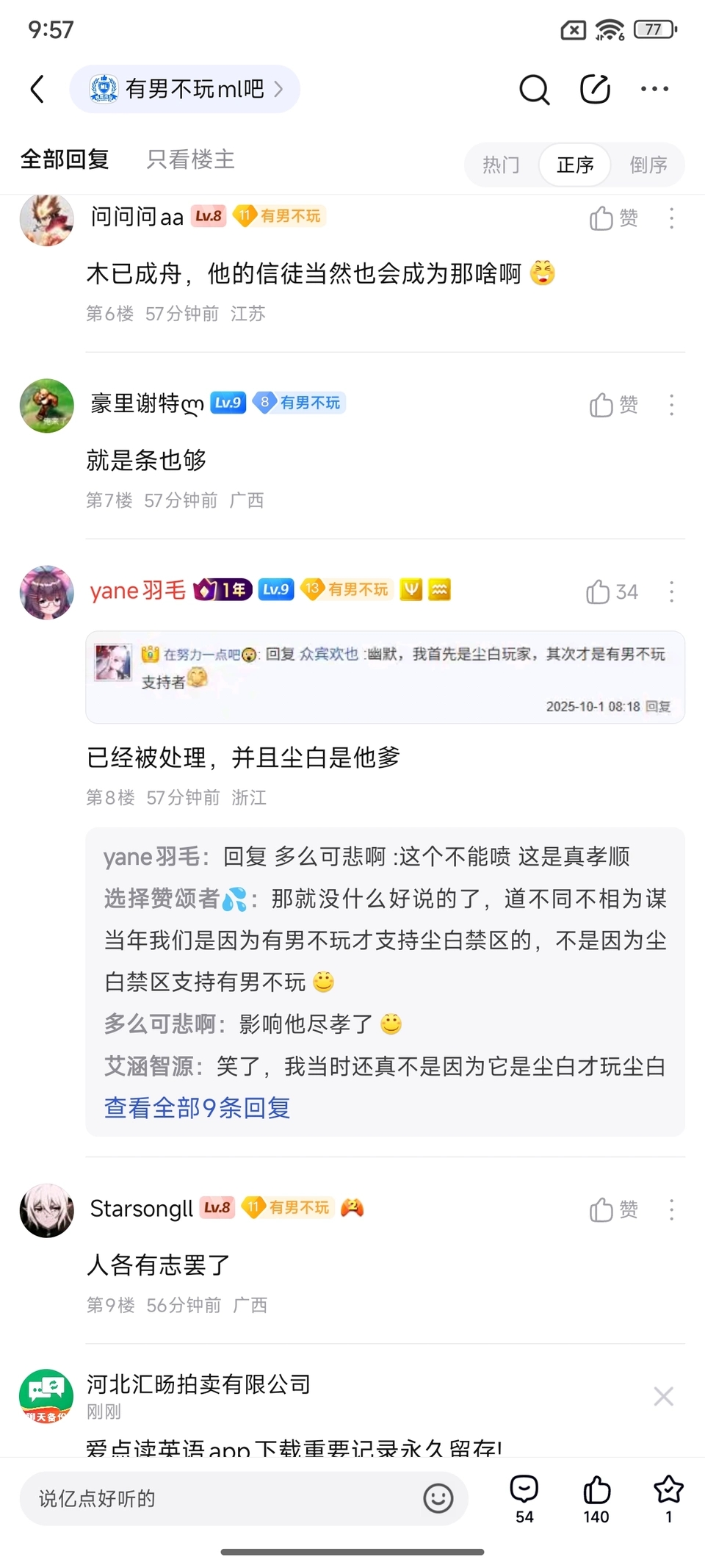Open the emoji picker in reply bar

pyautogui.click(x=438, y=1498)
